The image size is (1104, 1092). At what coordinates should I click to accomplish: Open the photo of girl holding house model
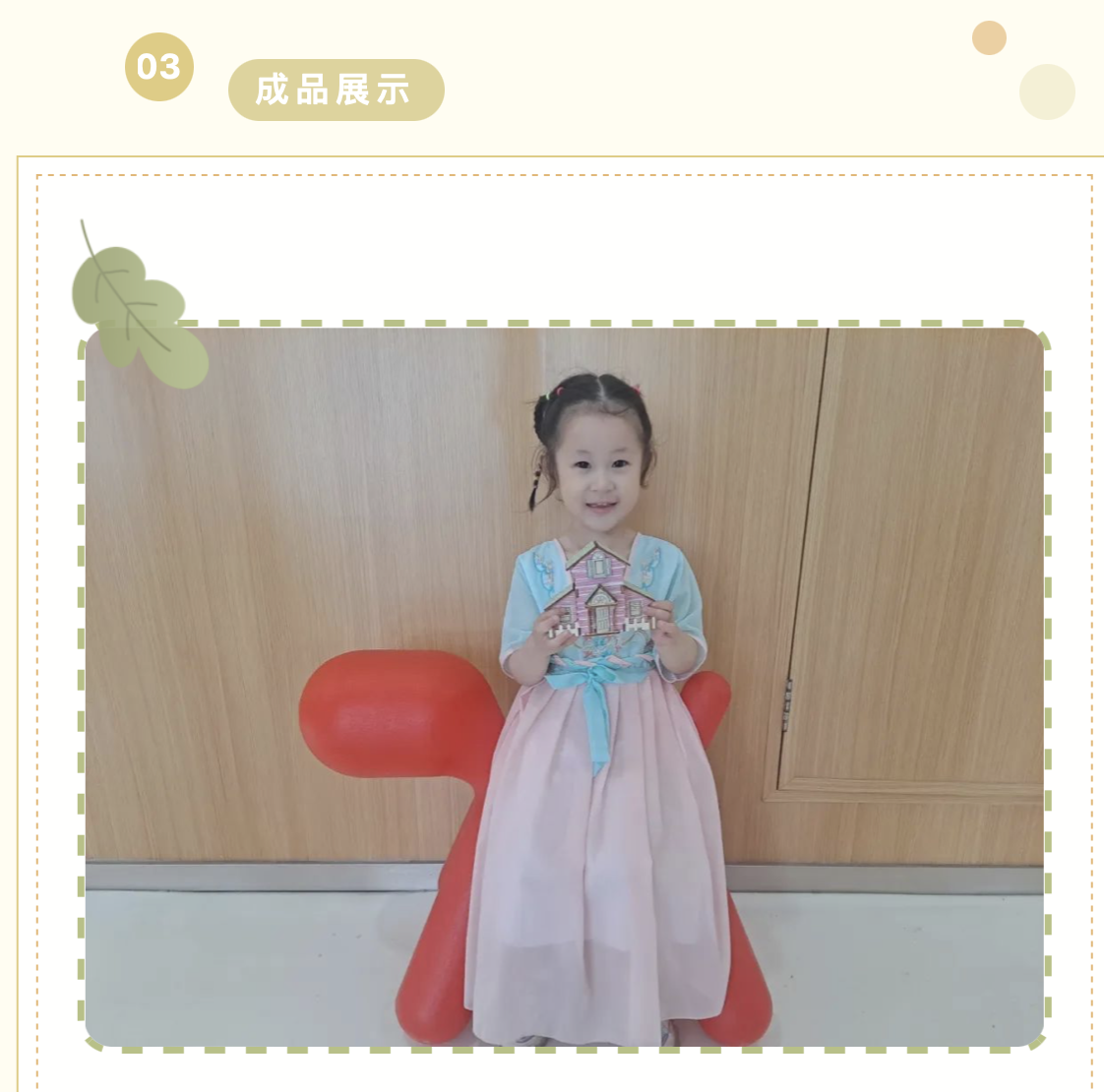pyautogui.click(x=564, y=686)
